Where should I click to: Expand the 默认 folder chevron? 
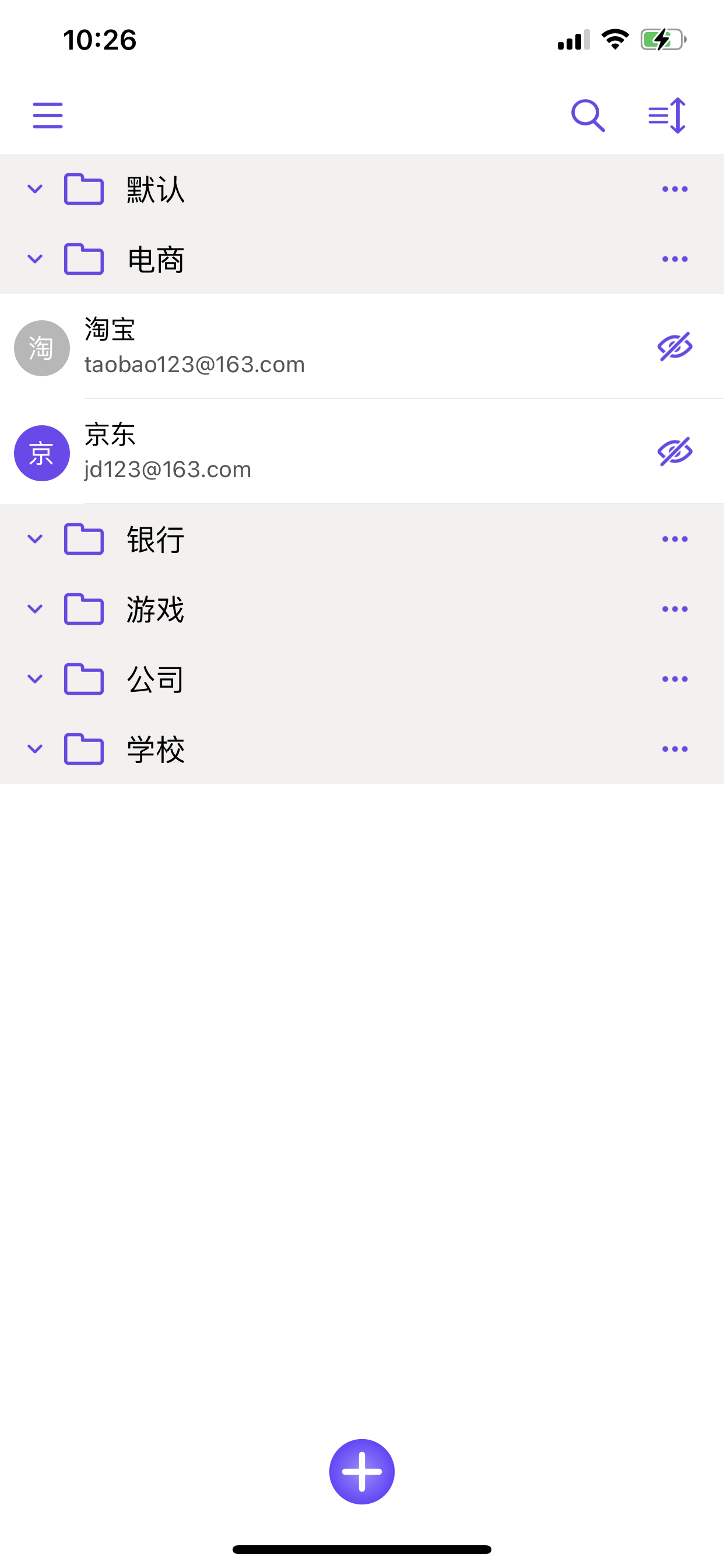click(36, 190)
